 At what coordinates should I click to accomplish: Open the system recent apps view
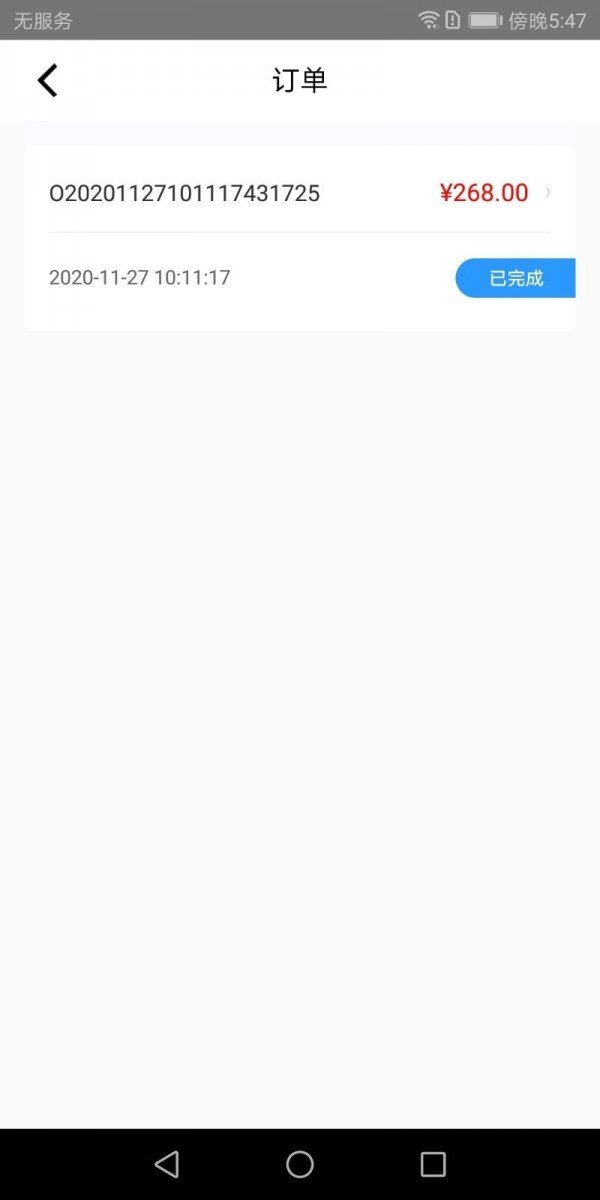point(433,1164)
